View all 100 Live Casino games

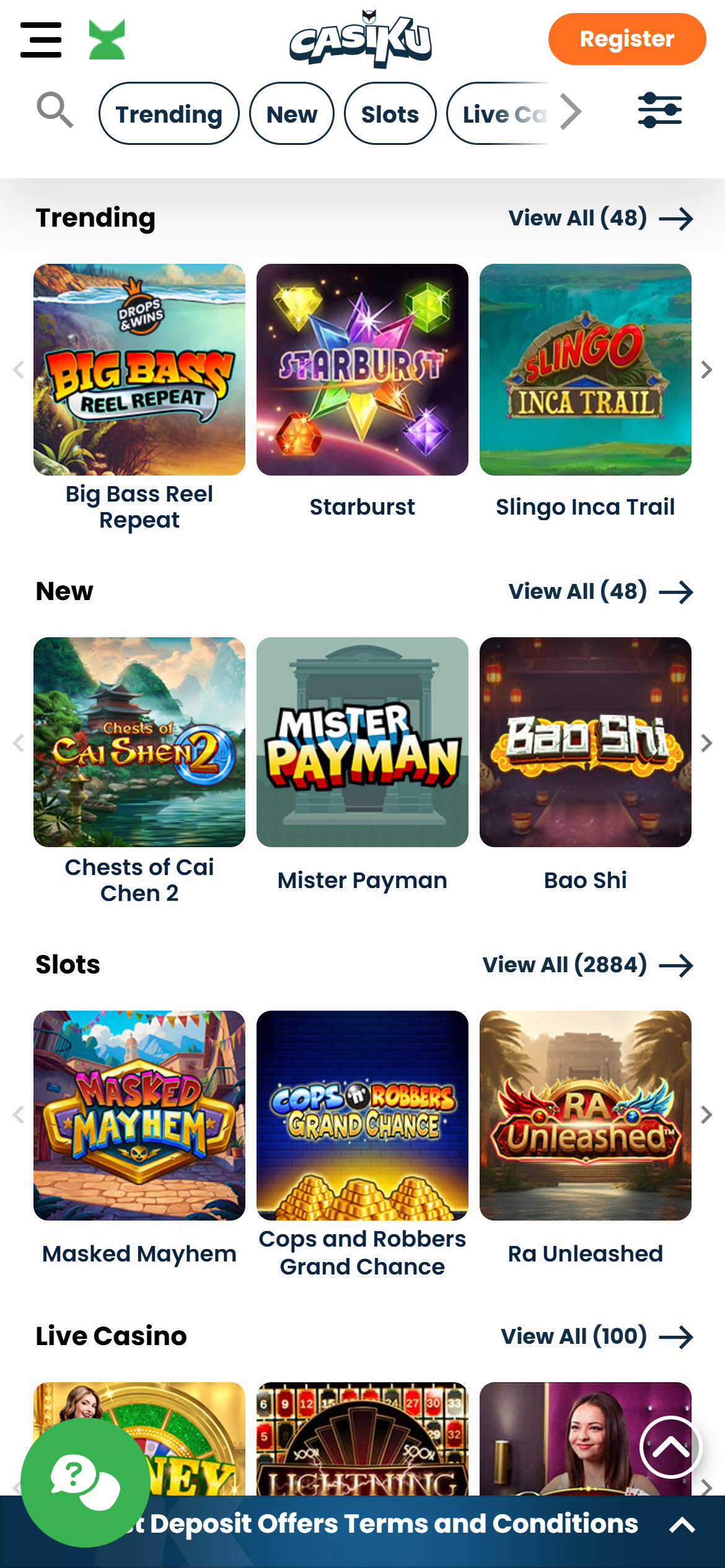596,1336
